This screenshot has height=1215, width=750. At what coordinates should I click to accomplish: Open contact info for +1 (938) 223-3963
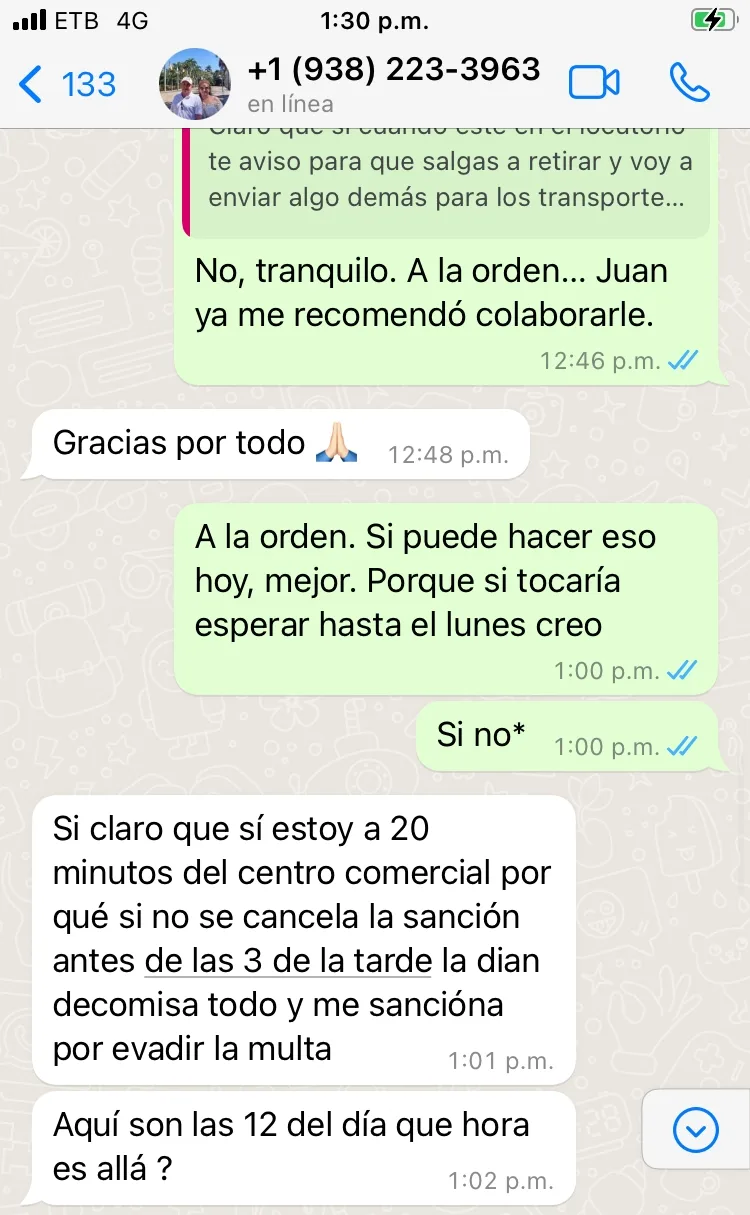(394, 83)
